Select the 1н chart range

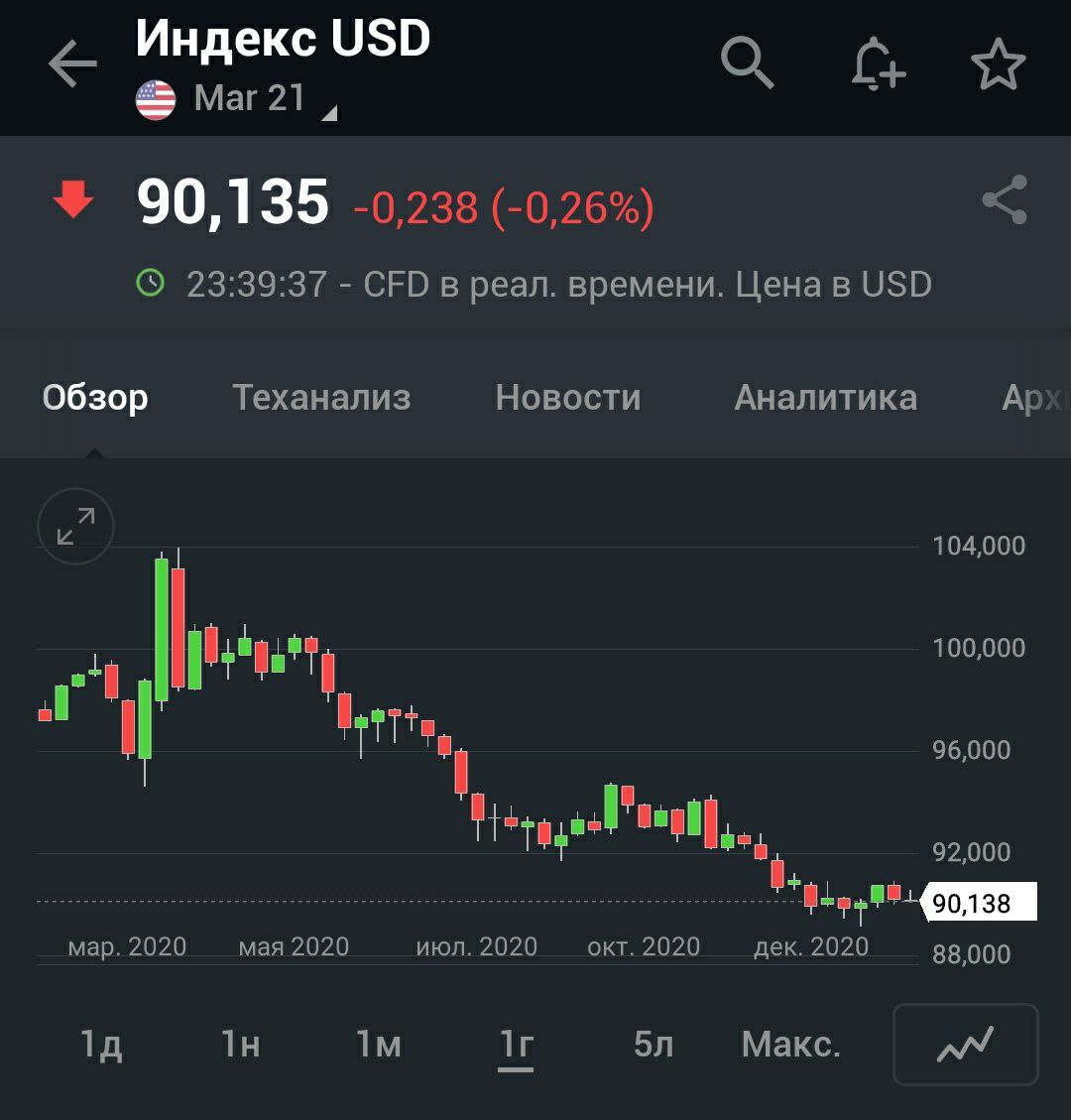pos(240,1045)
